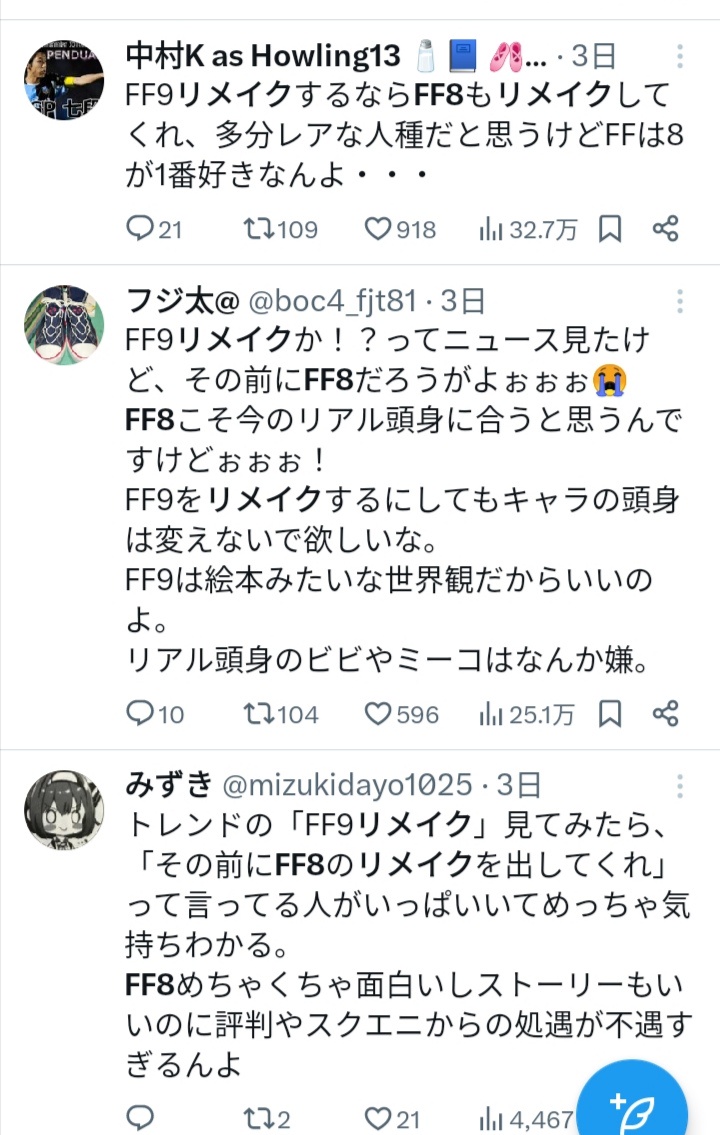Retweet みずき's tweet
The width and height of the screenshot is (720, 1135).
(260, 1116)
